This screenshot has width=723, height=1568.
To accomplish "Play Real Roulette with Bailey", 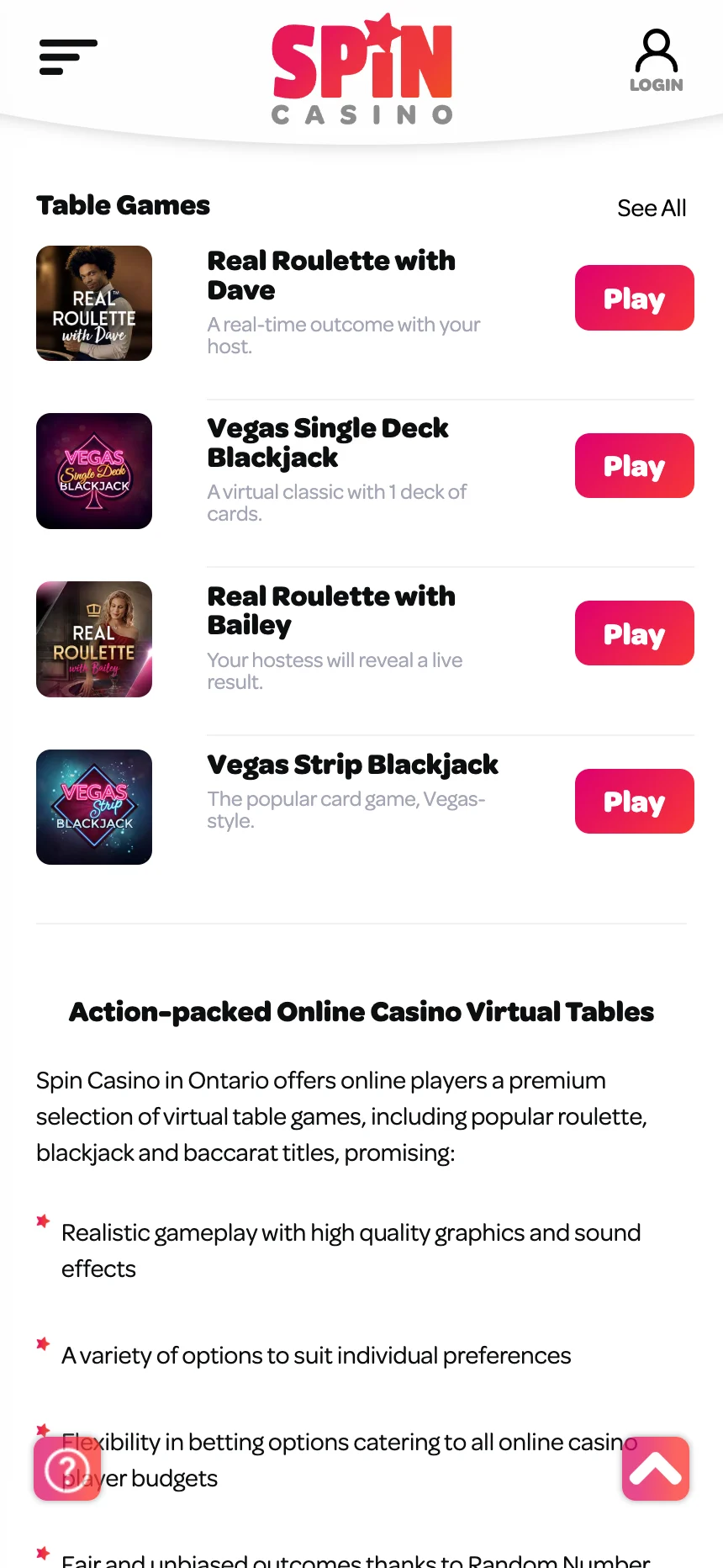I will point(634,633).
